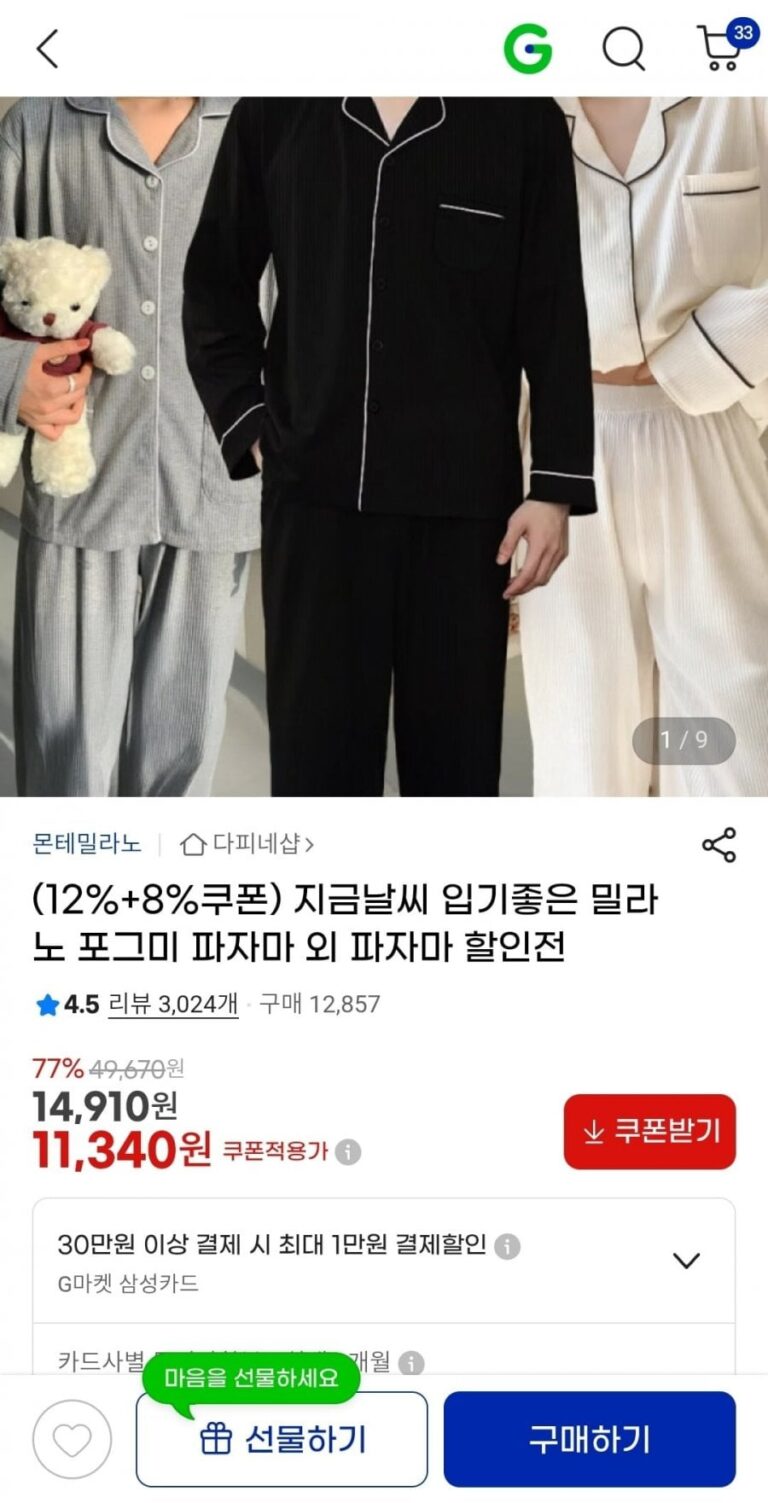Image resolution: width=768 pixels, height=1503 pixels.
Task: Show info for 쿠폰적용가
Action: [x=348, y=1152]
